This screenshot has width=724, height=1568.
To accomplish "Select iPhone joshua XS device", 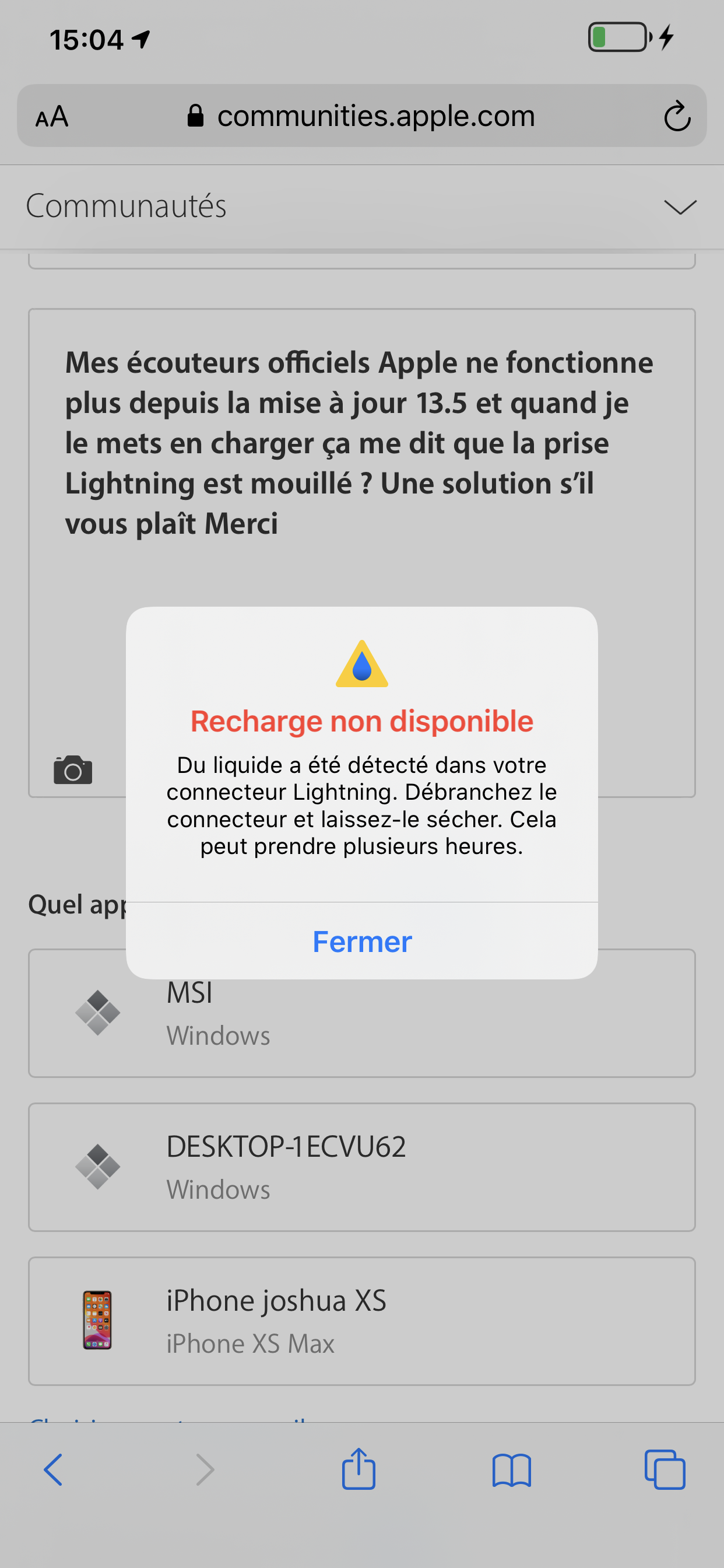I will 361,1321.
